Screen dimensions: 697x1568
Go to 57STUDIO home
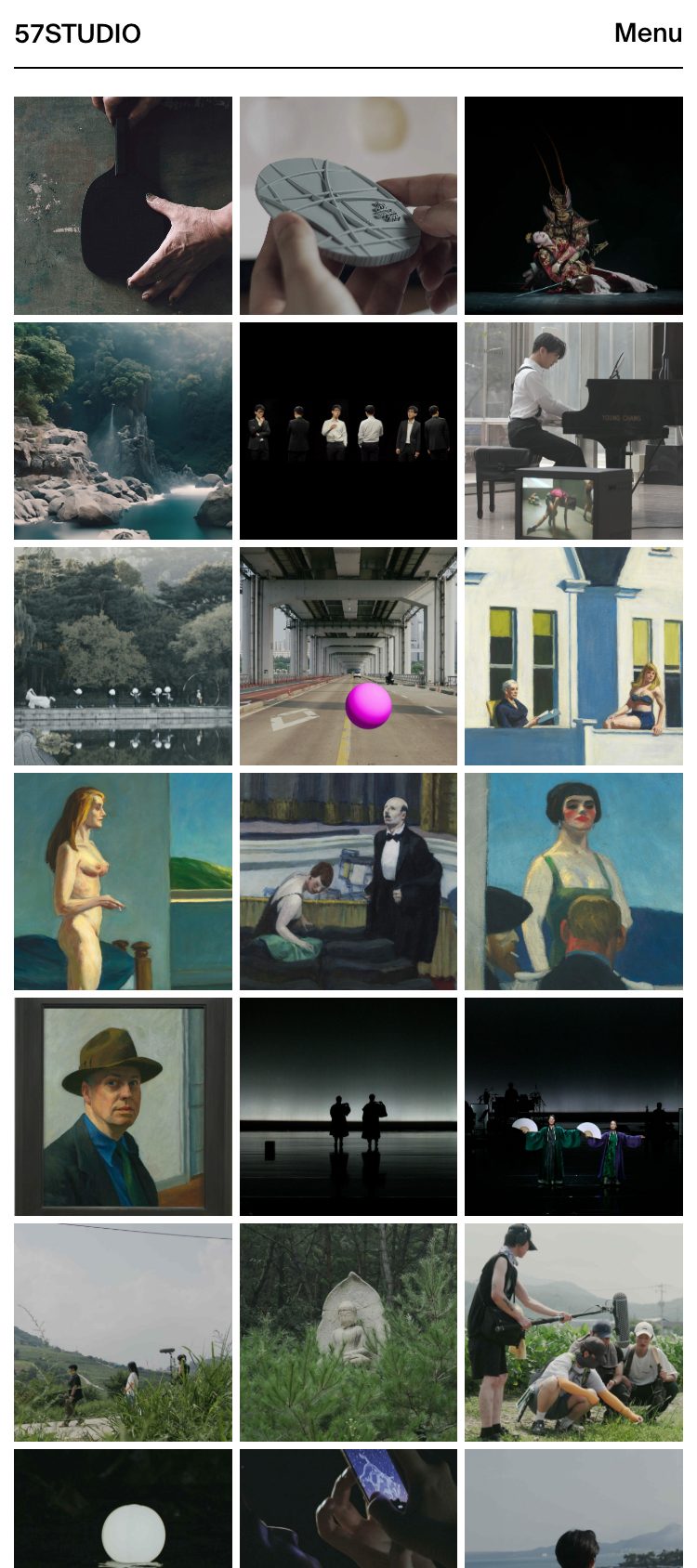78,34
